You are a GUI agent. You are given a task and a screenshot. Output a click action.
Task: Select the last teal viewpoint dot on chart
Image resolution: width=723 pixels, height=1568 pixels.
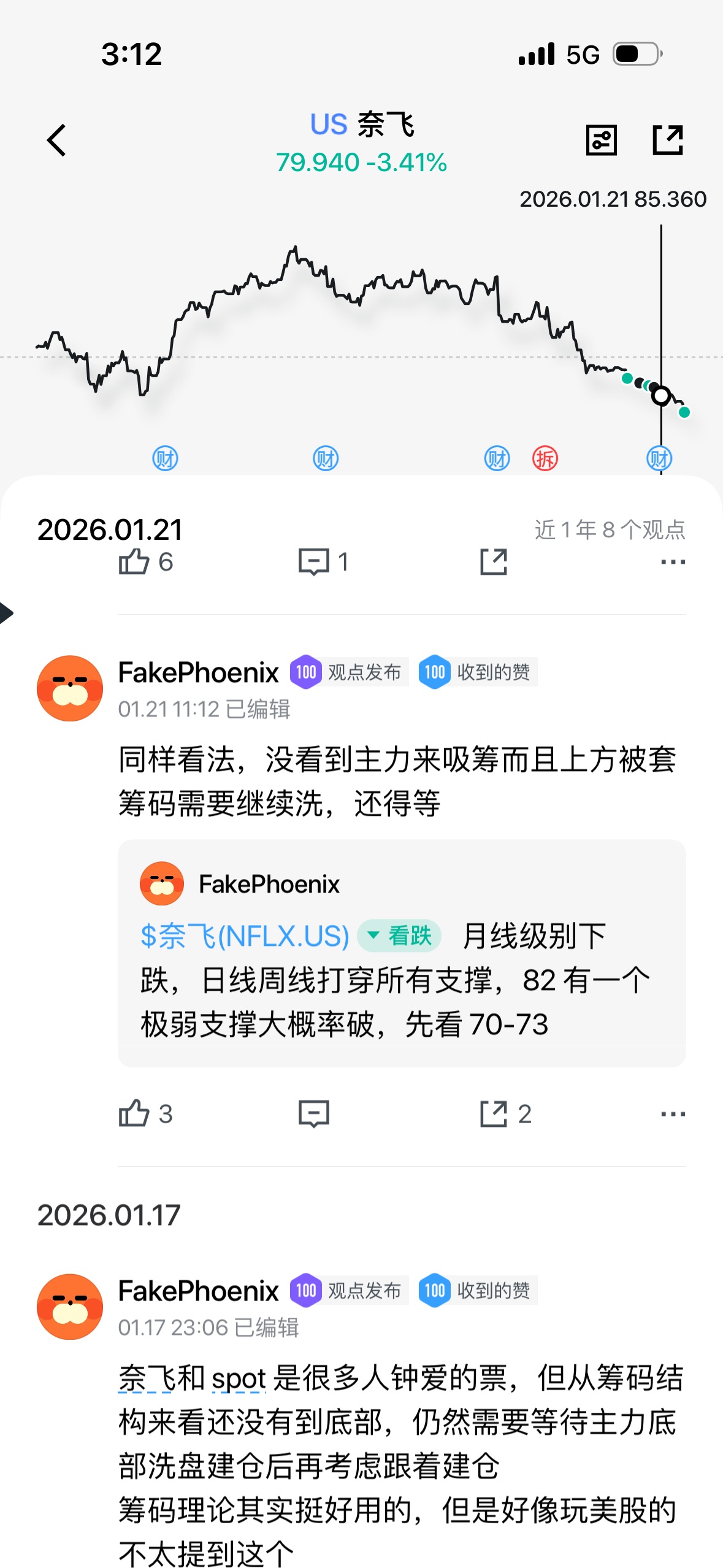point(684,412)
